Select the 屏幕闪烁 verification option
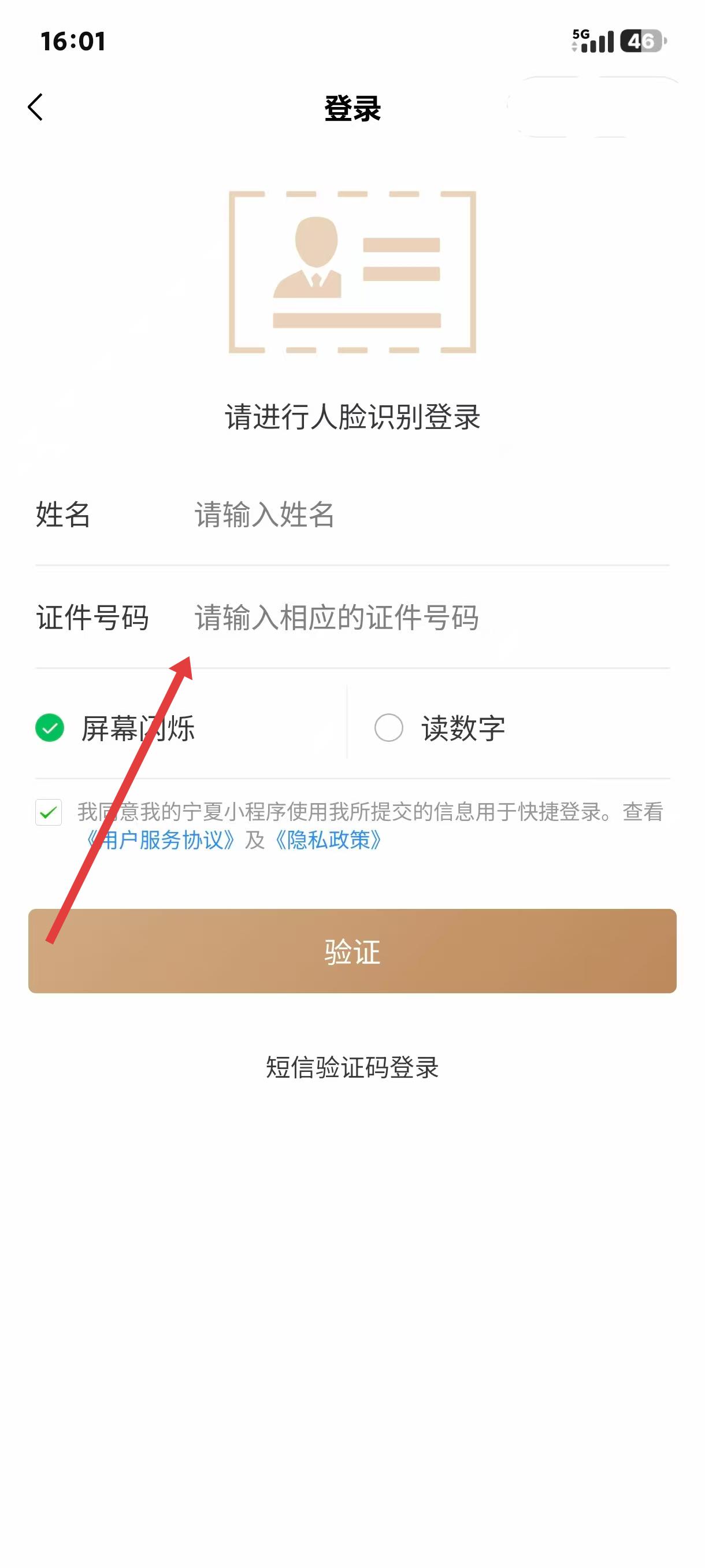705x1568 pixels. tap(116, 728)
